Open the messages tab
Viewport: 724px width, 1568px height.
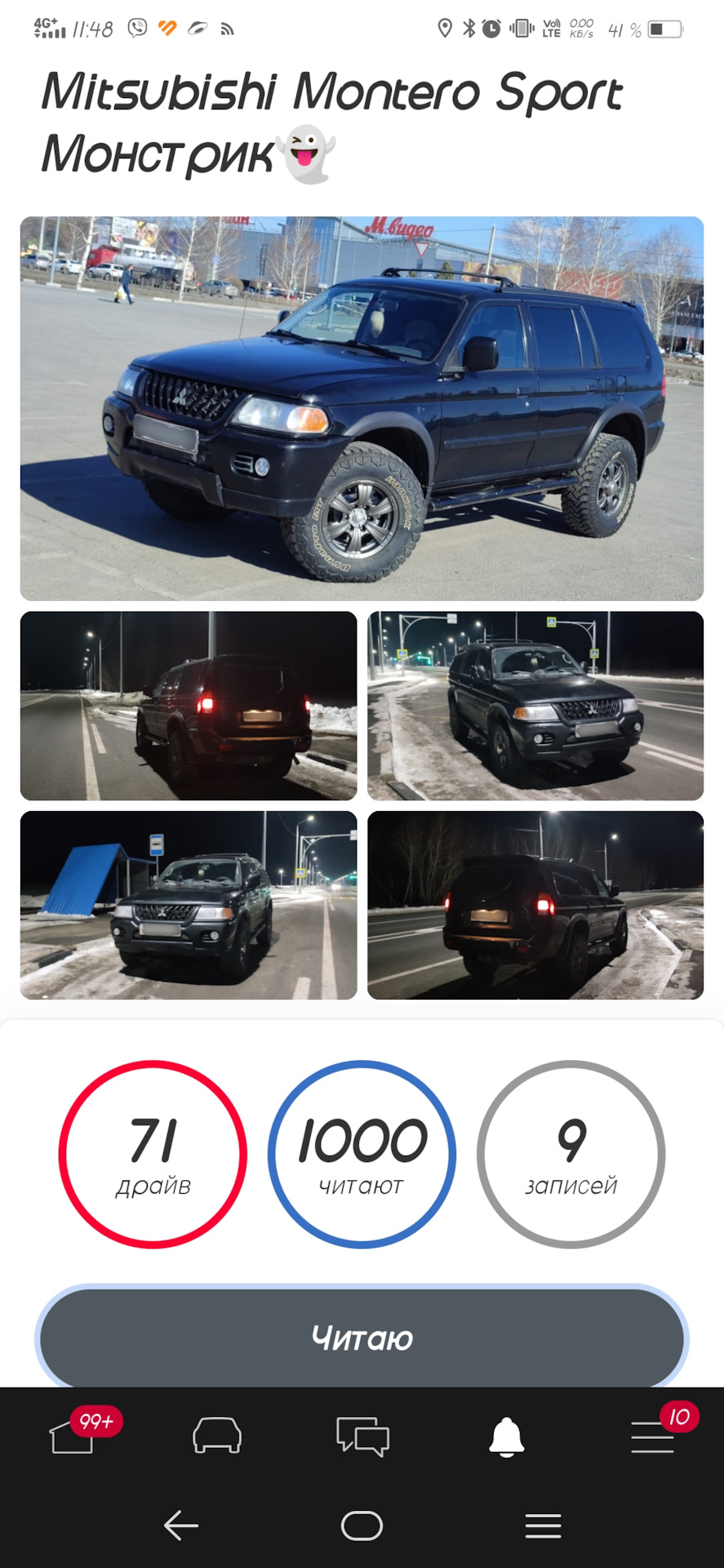coord(362,1437)
